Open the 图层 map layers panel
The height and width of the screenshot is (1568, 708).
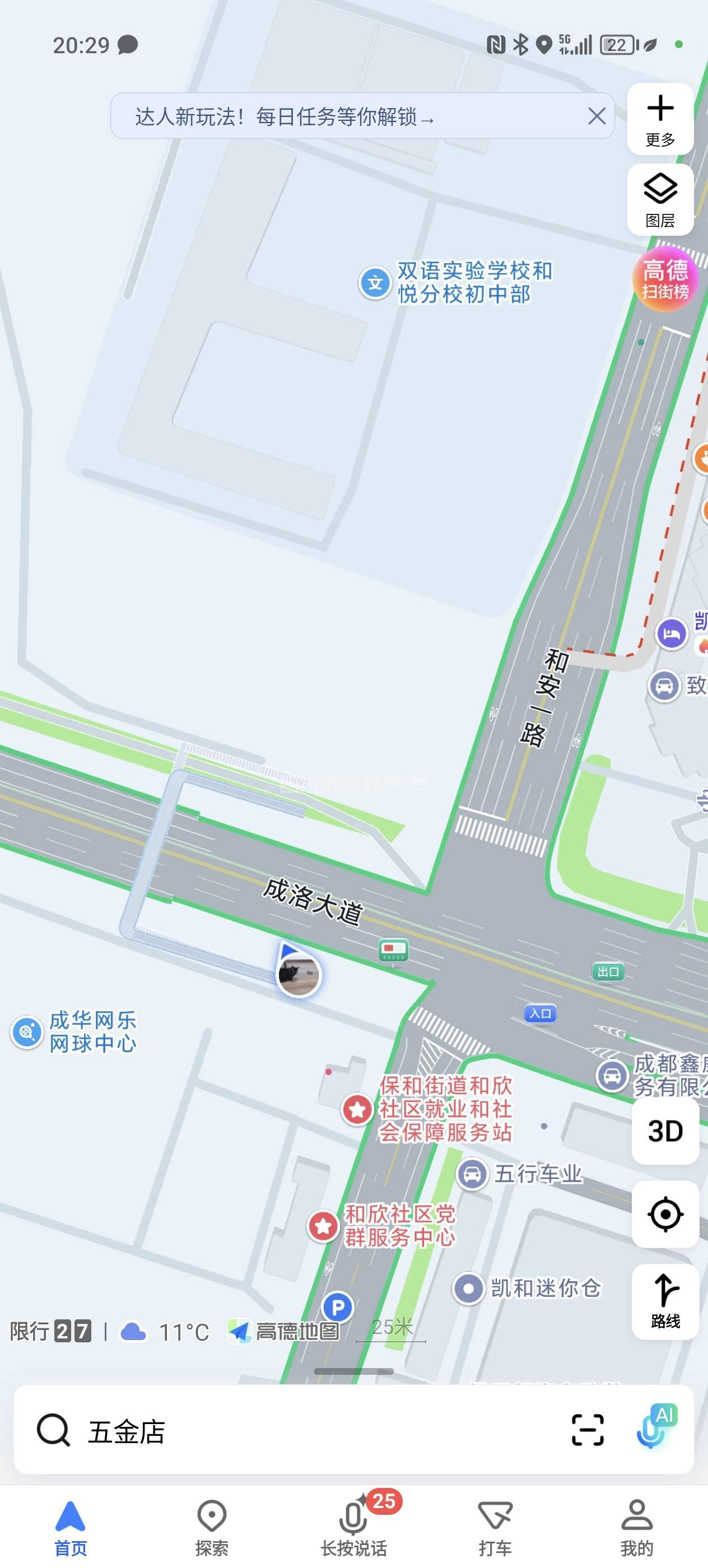coord(660,200)
